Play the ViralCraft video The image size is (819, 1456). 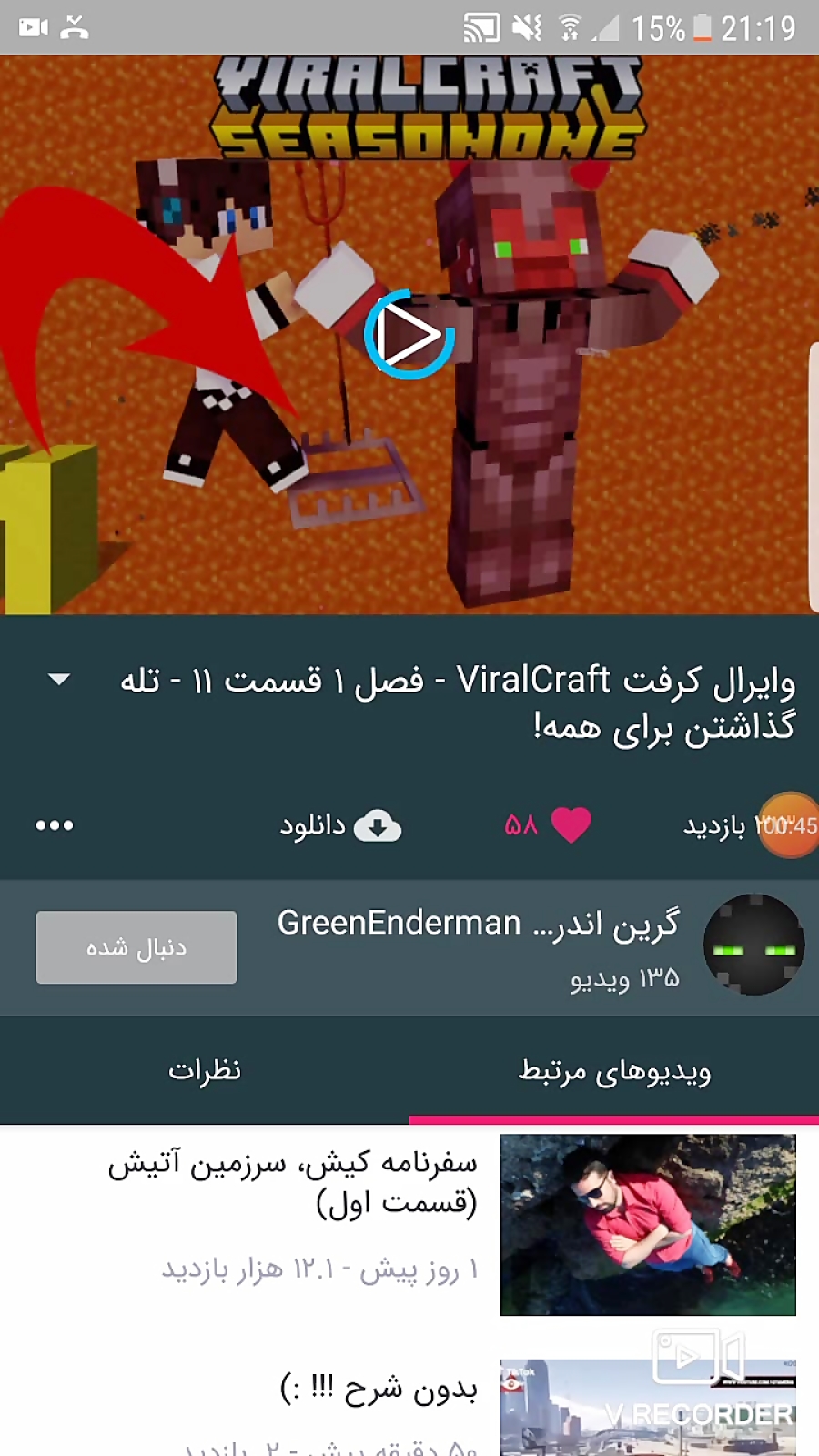click(409, 334)
